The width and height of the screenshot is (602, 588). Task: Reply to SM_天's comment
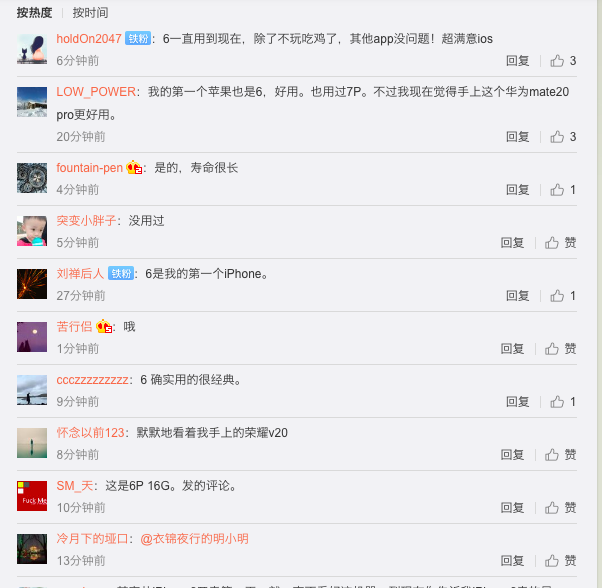pos(512,508)
